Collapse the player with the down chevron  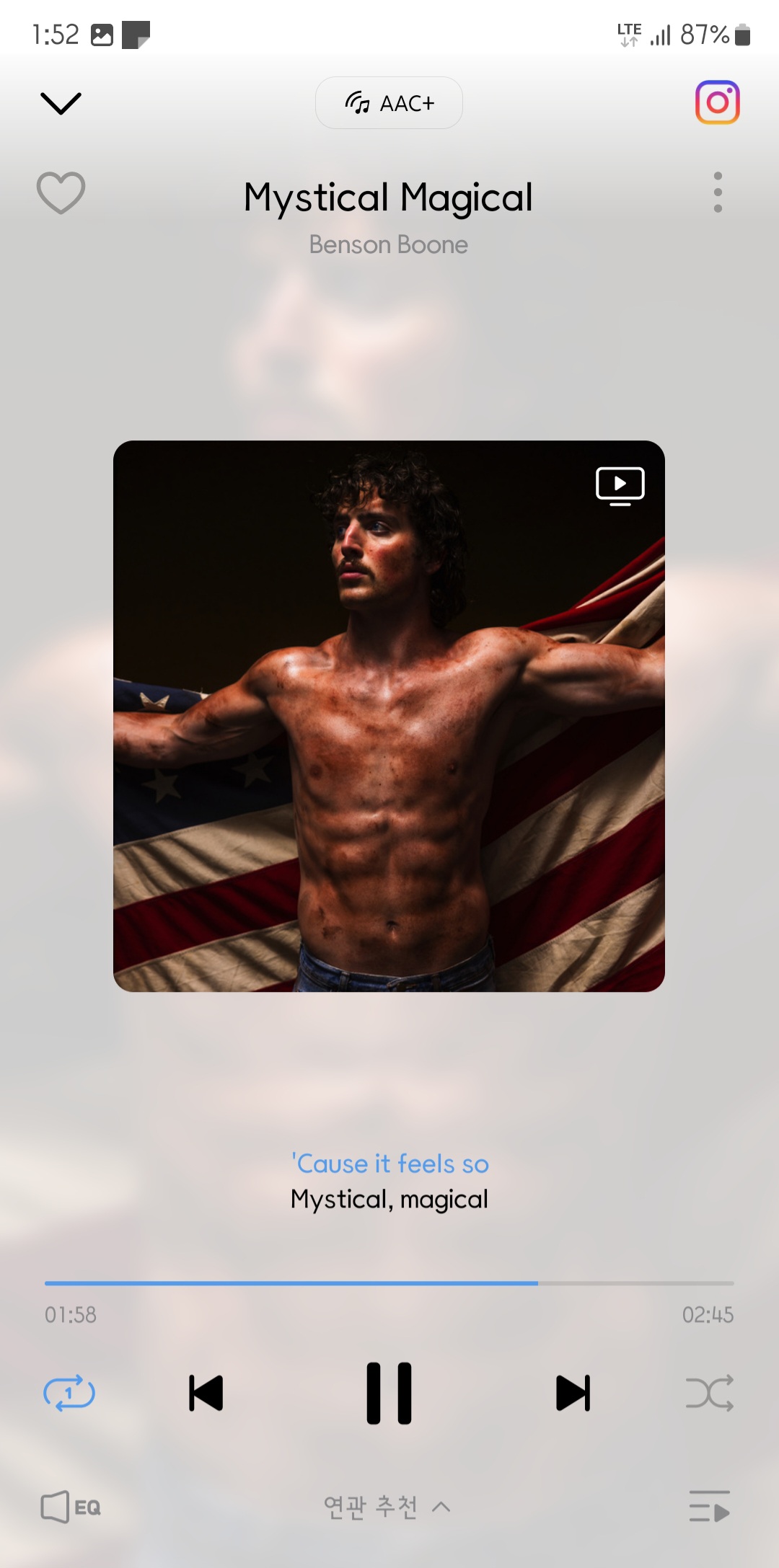(61, 103)
